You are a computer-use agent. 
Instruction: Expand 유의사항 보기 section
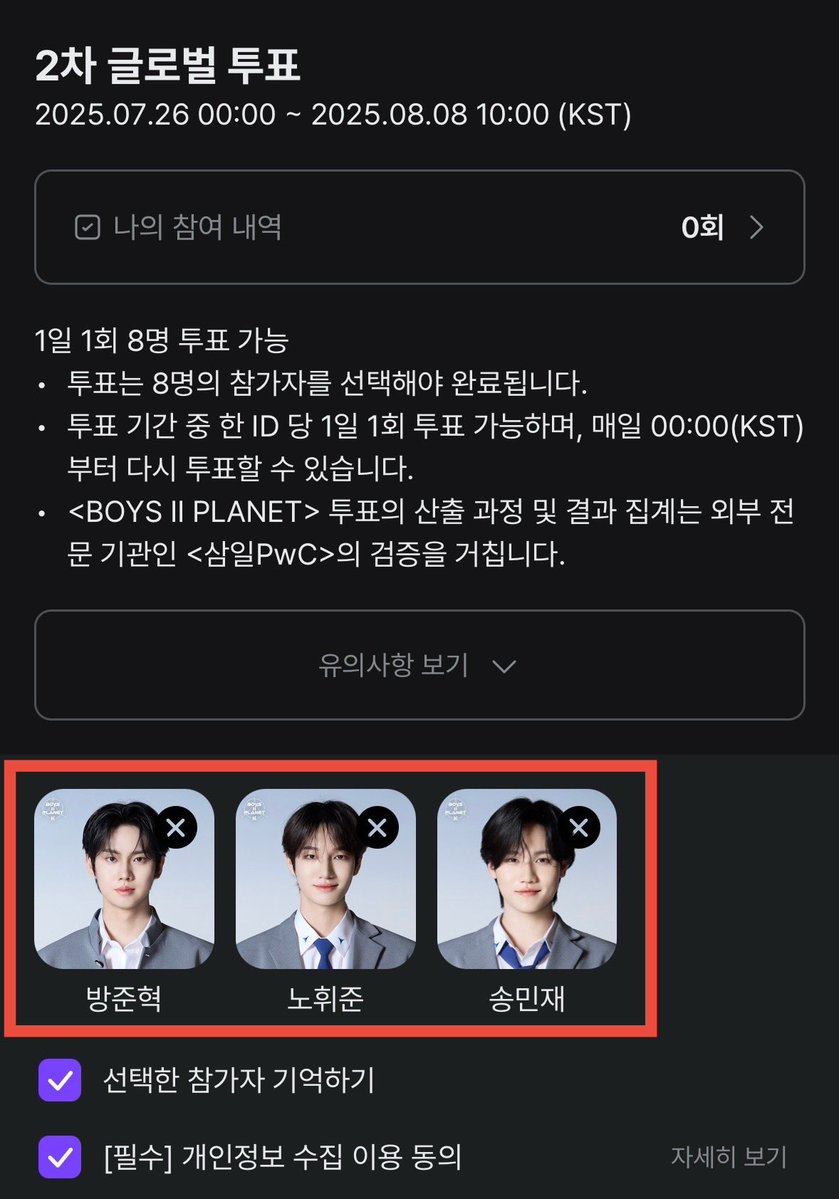click(419, 665)
